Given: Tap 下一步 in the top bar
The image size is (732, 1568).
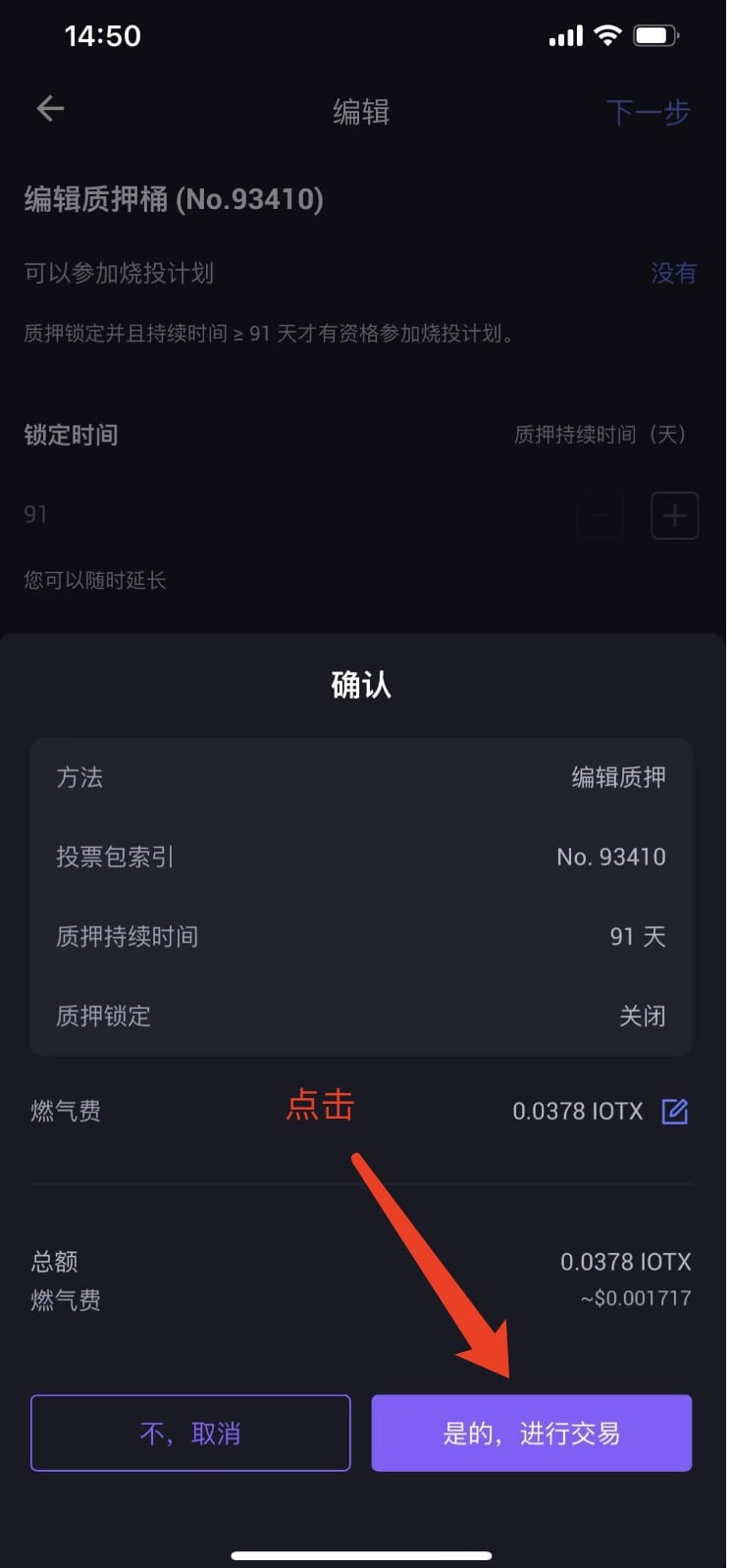Looking at the screenshot, I should click(x=648, y=112).
